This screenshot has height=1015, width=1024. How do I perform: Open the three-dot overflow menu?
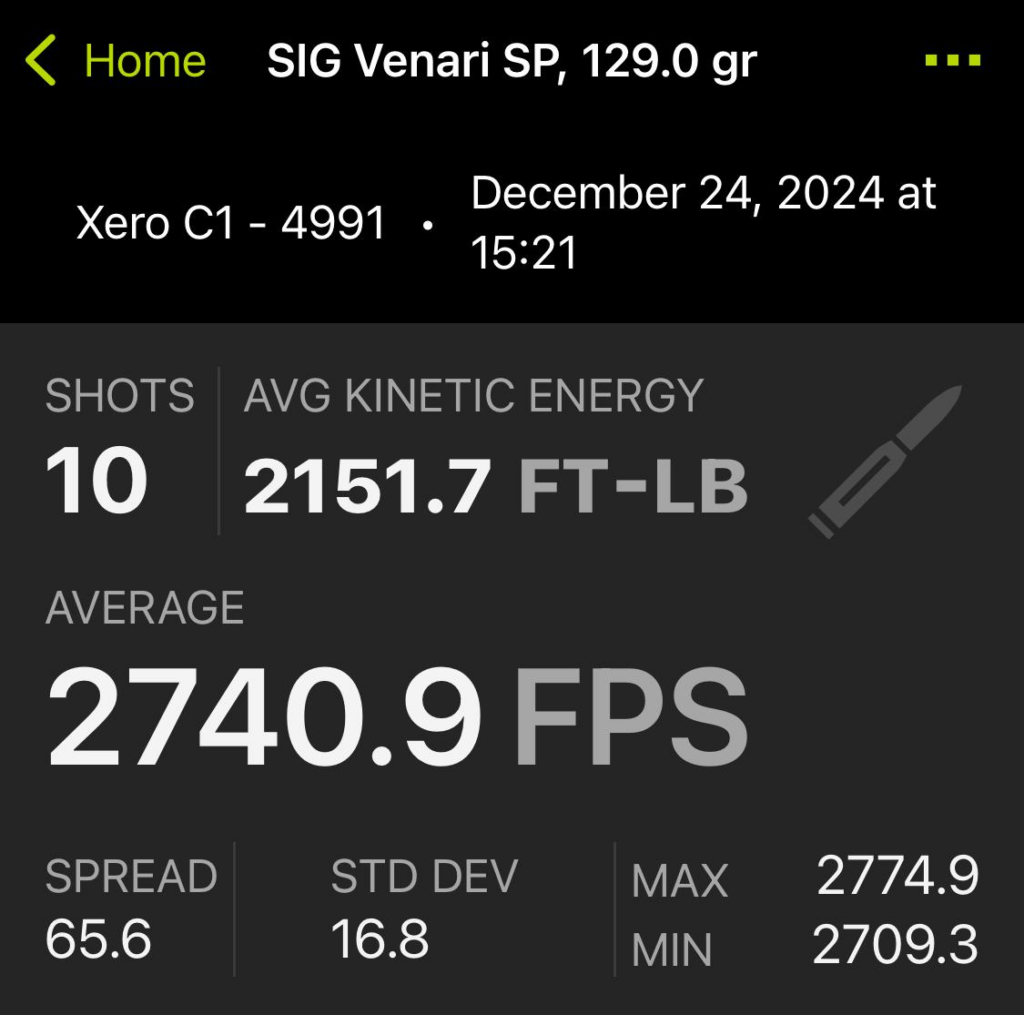coord(952,61)
